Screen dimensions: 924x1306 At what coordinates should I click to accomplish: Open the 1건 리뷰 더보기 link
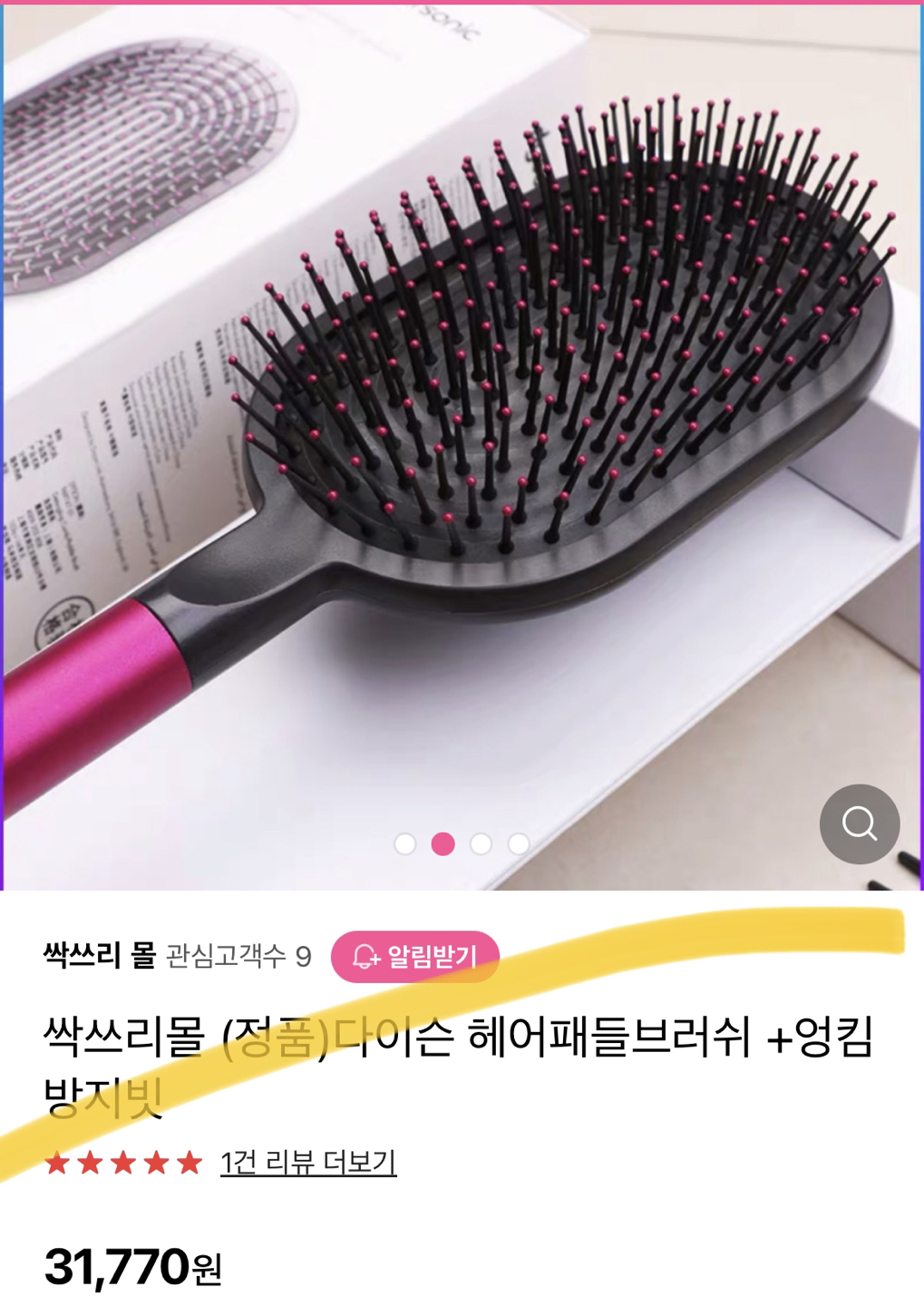coord(308,1162)
